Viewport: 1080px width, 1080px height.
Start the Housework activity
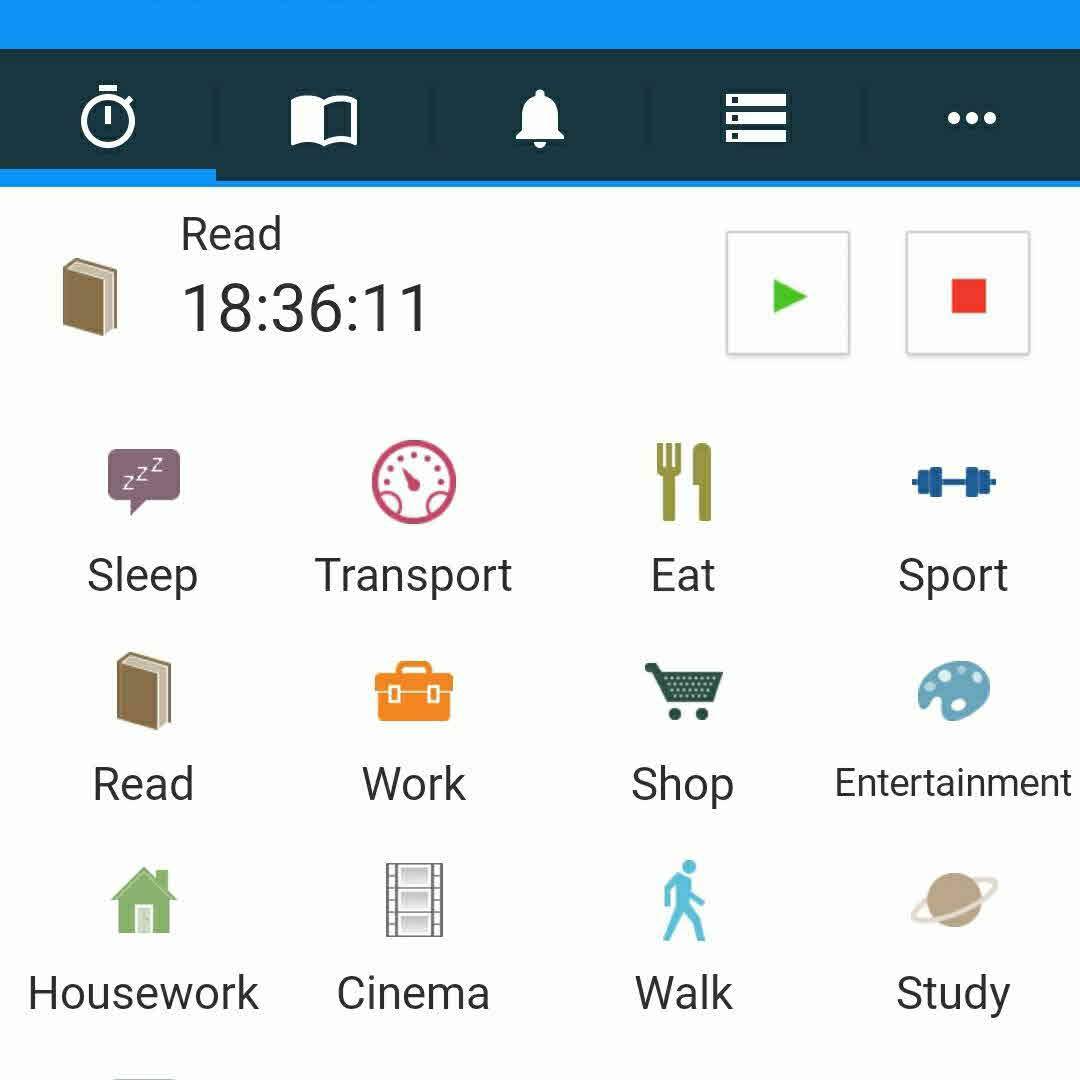[x=143, y=940]
